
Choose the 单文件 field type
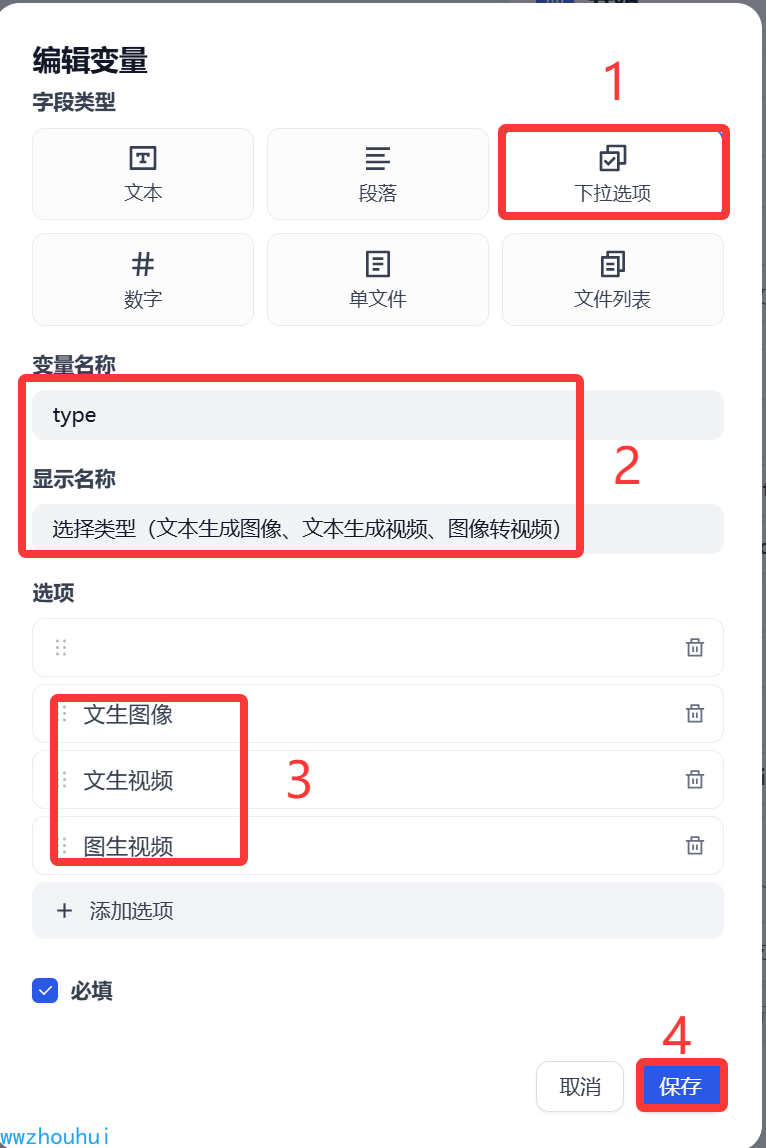point(377,279)
